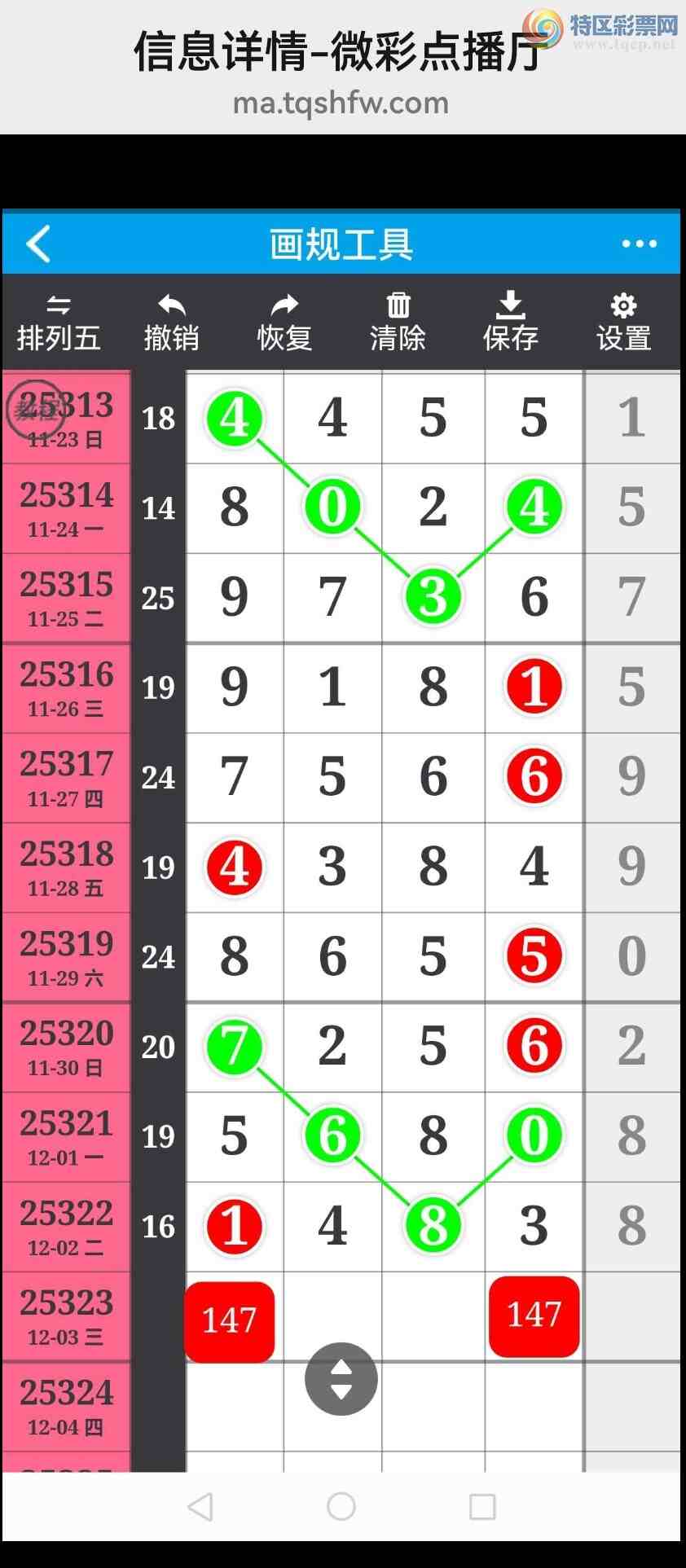Undo the last mark with 撤销
This screenshot has width=686, height=1568.
(x=171, y=323)
